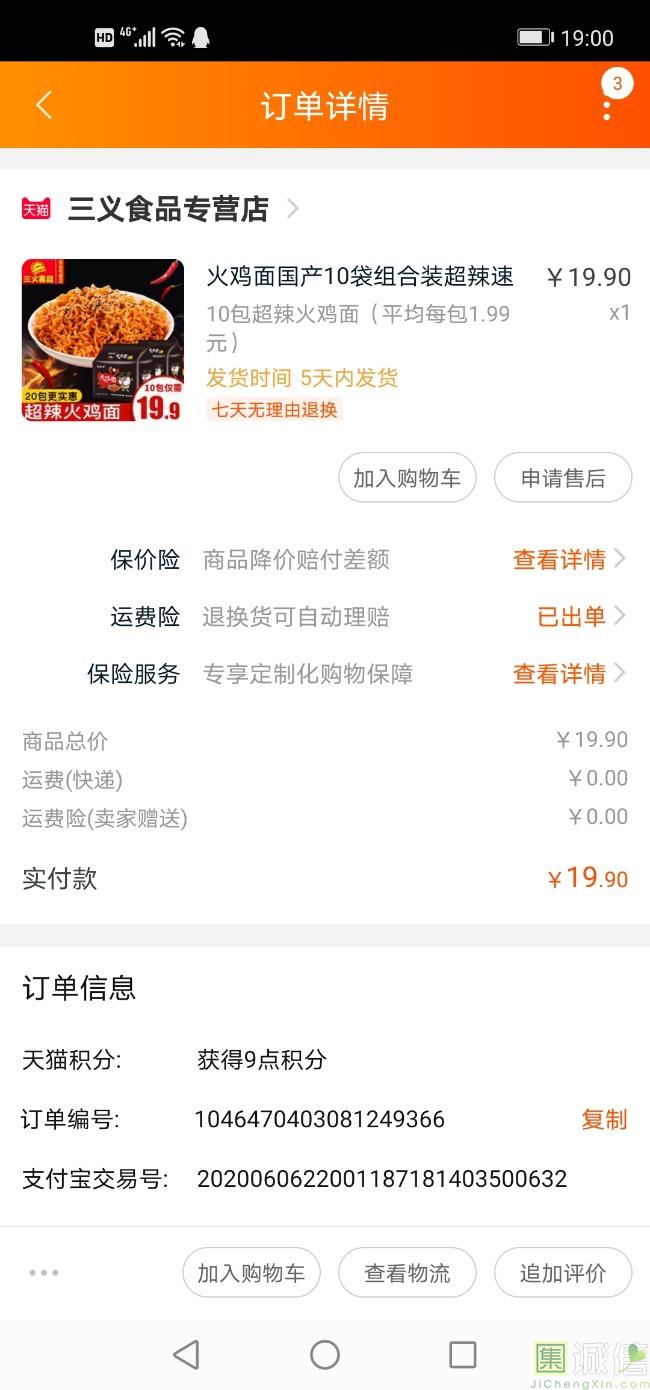Image resolution: width=650 pixels, height=1390 pixels.
Task: Check logistics with 查看物流
Action: pos(407,1273)
